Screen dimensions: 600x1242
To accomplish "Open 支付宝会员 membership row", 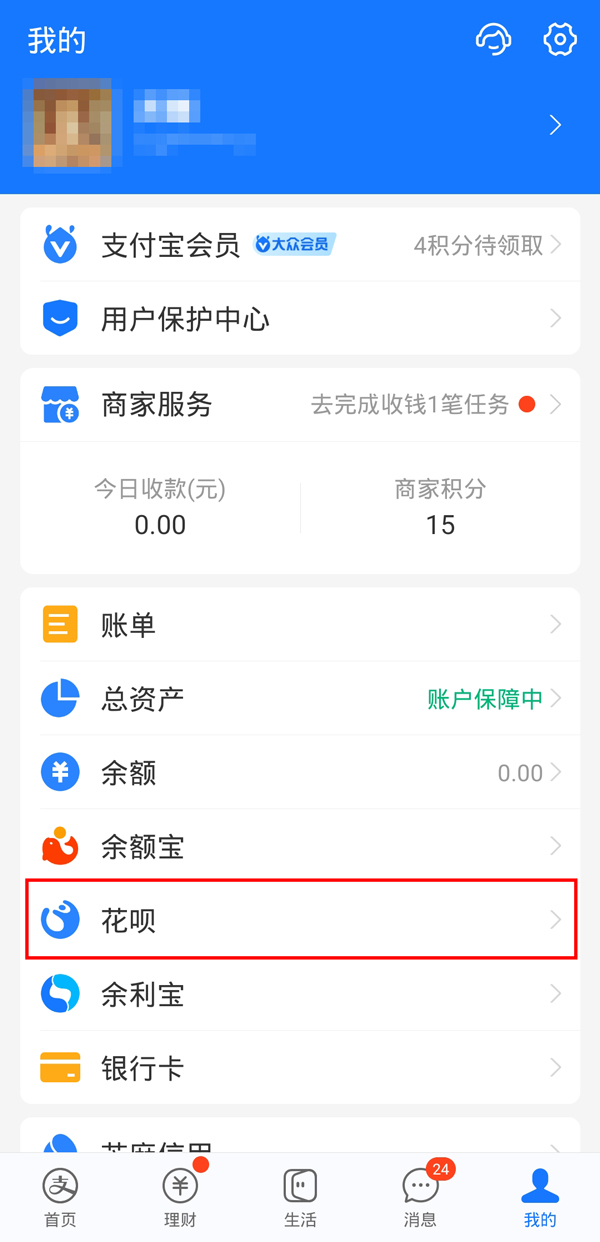I will (300, 244).
